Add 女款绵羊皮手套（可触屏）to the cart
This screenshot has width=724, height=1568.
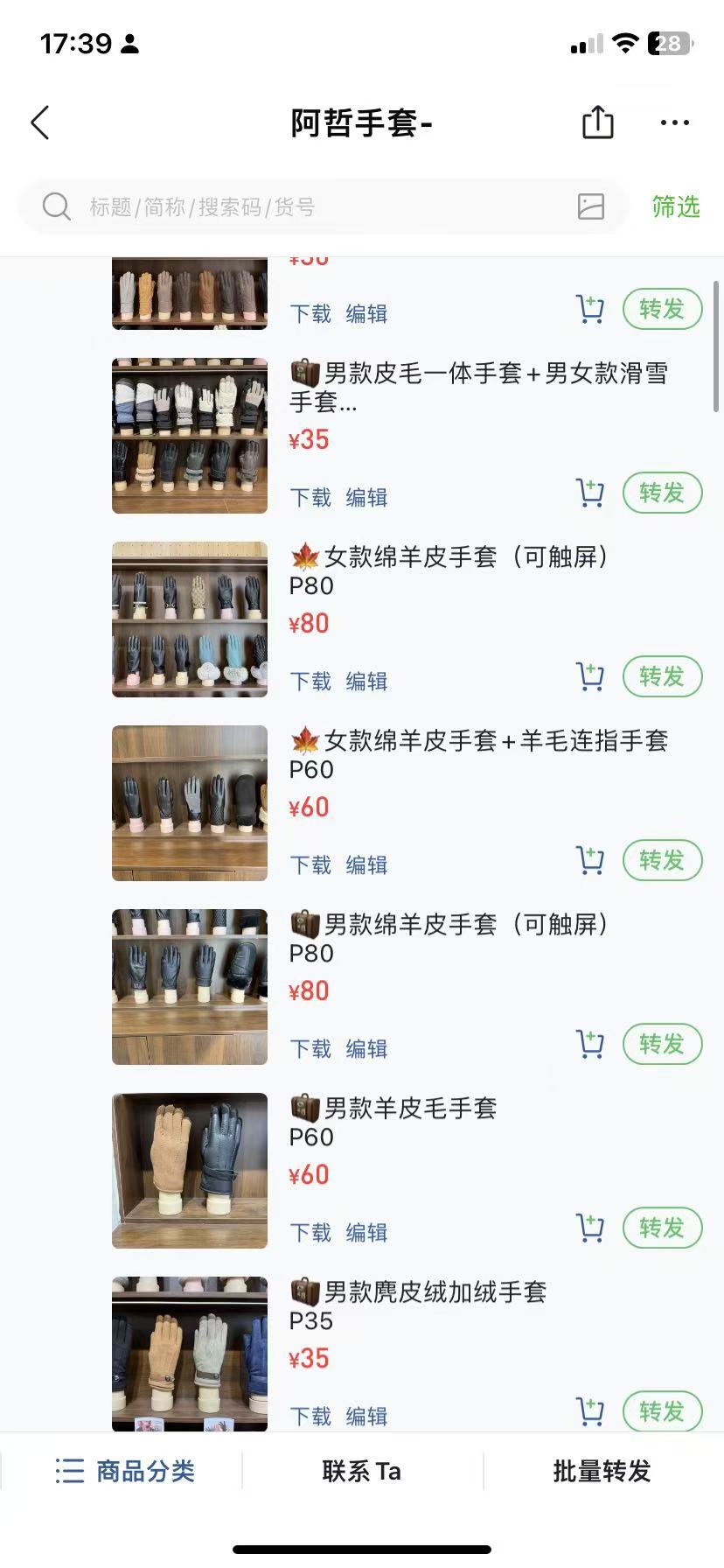point(590,676)
